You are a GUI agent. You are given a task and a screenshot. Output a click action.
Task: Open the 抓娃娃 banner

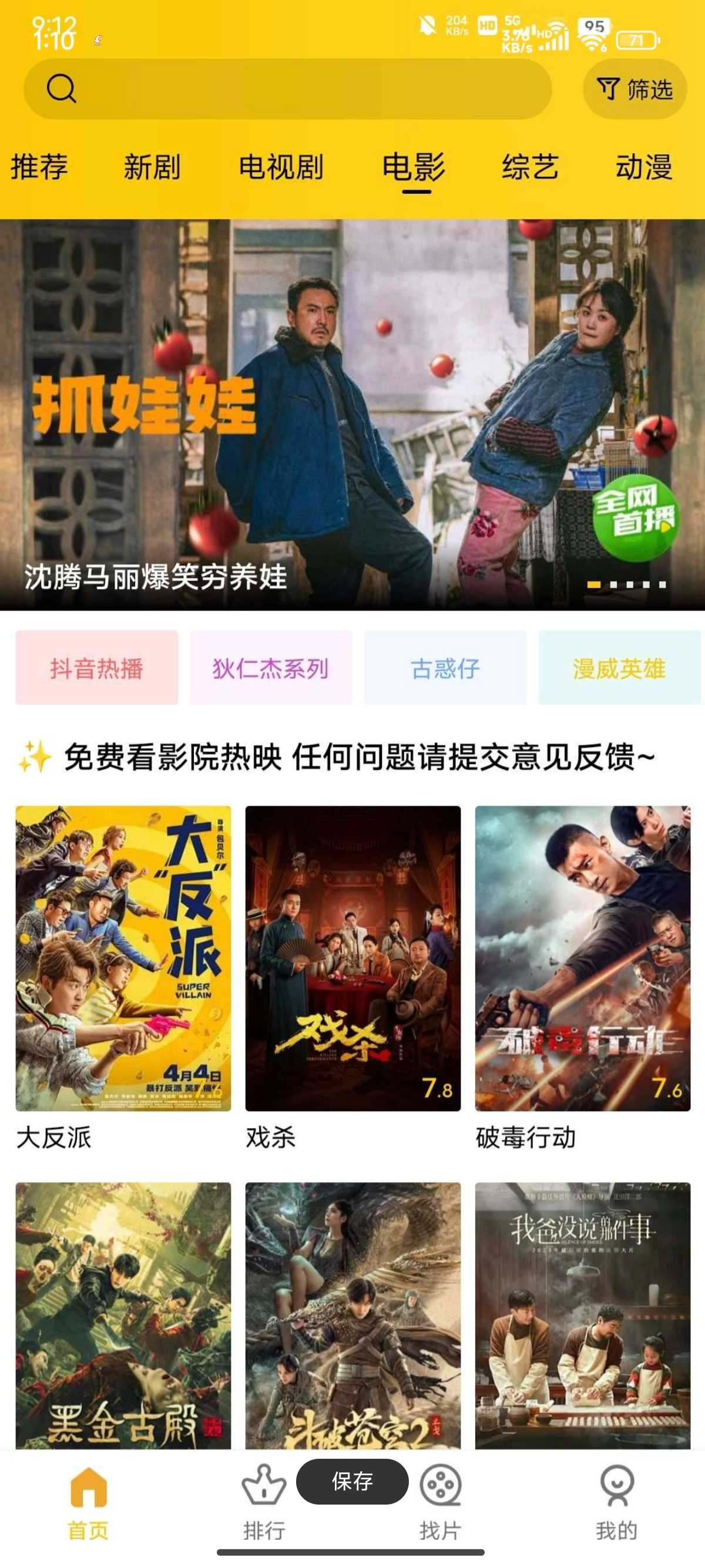point(352,415)
